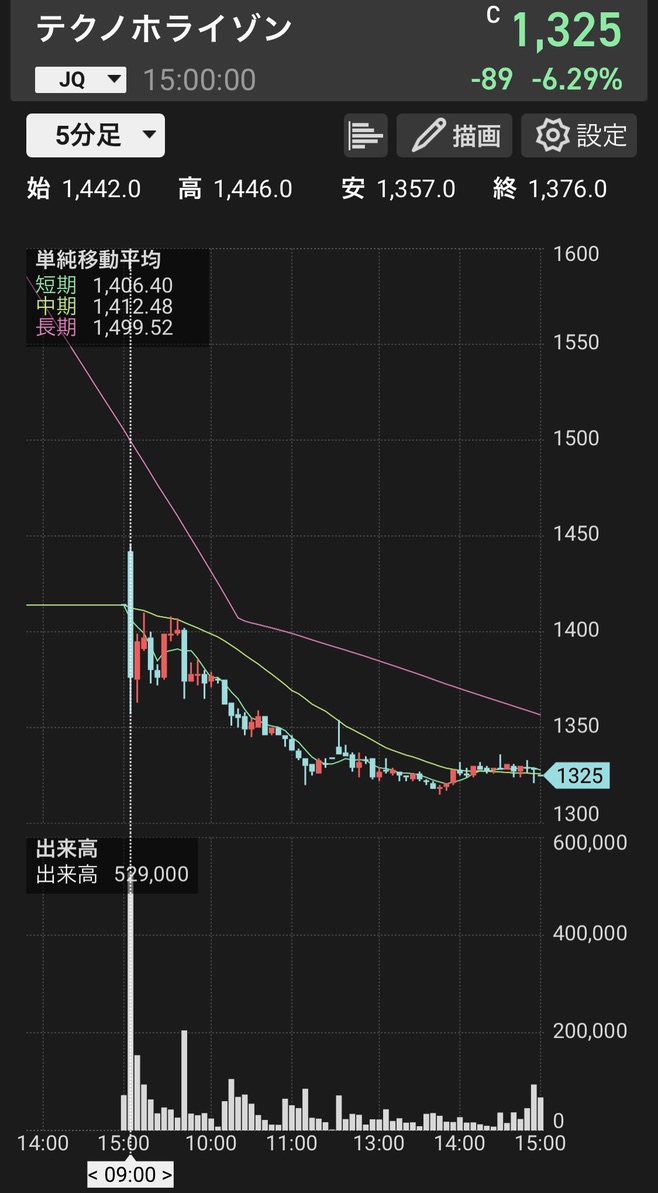Image resolution: width=658 pixels, height=1193 pixels.
Task: Change the 5分足 chart interval
Action: coord(95,135)
